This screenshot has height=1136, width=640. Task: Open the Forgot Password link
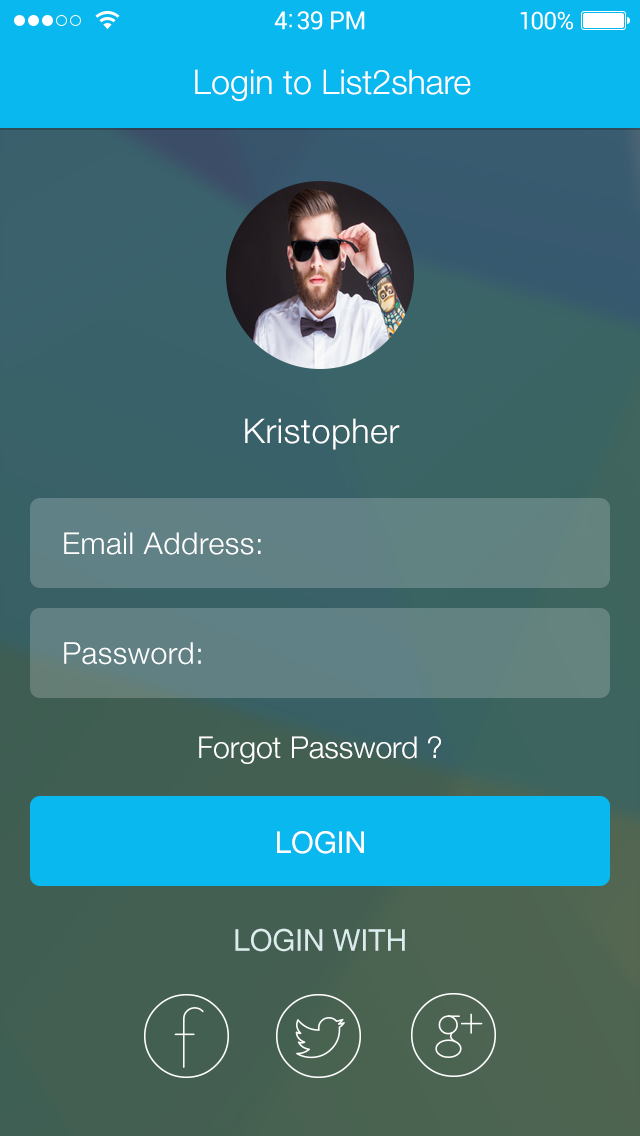click(320, 748)
